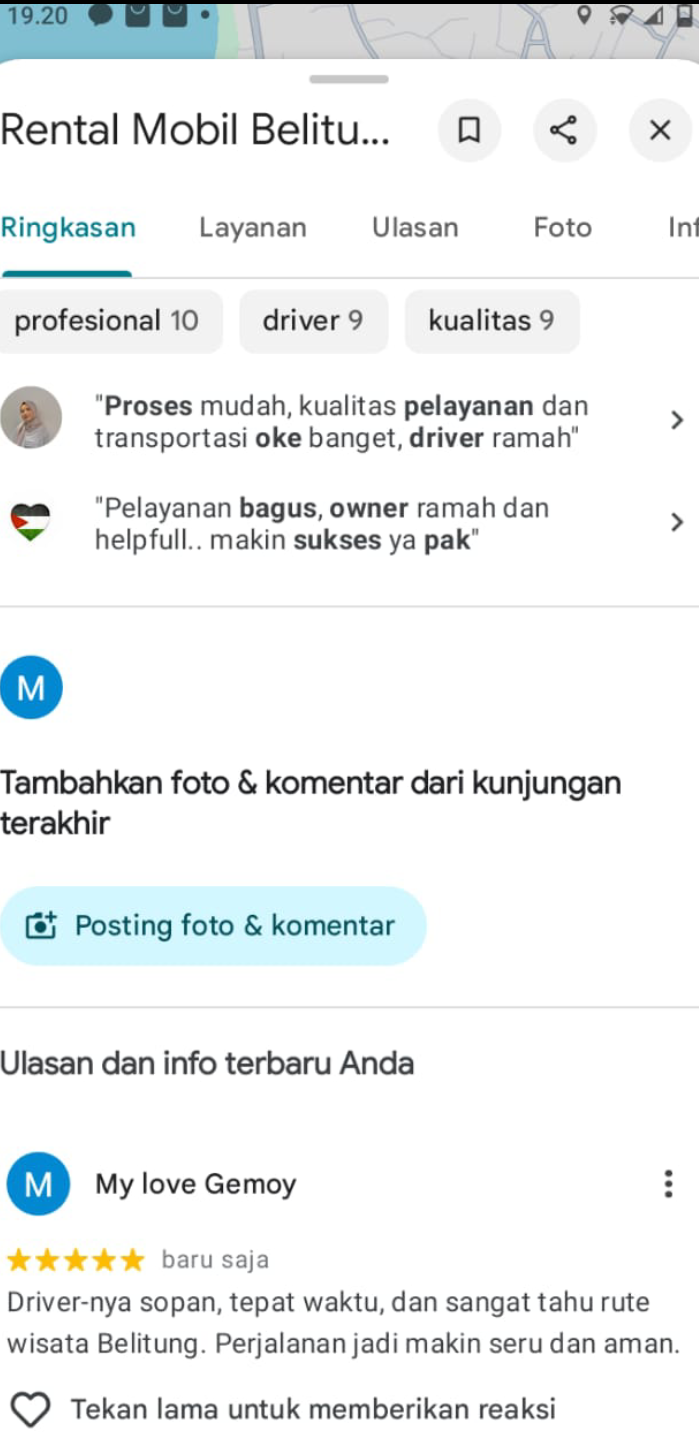Open the Foto tab
The height and width of the screenshot is (1453, 699).
562,228
